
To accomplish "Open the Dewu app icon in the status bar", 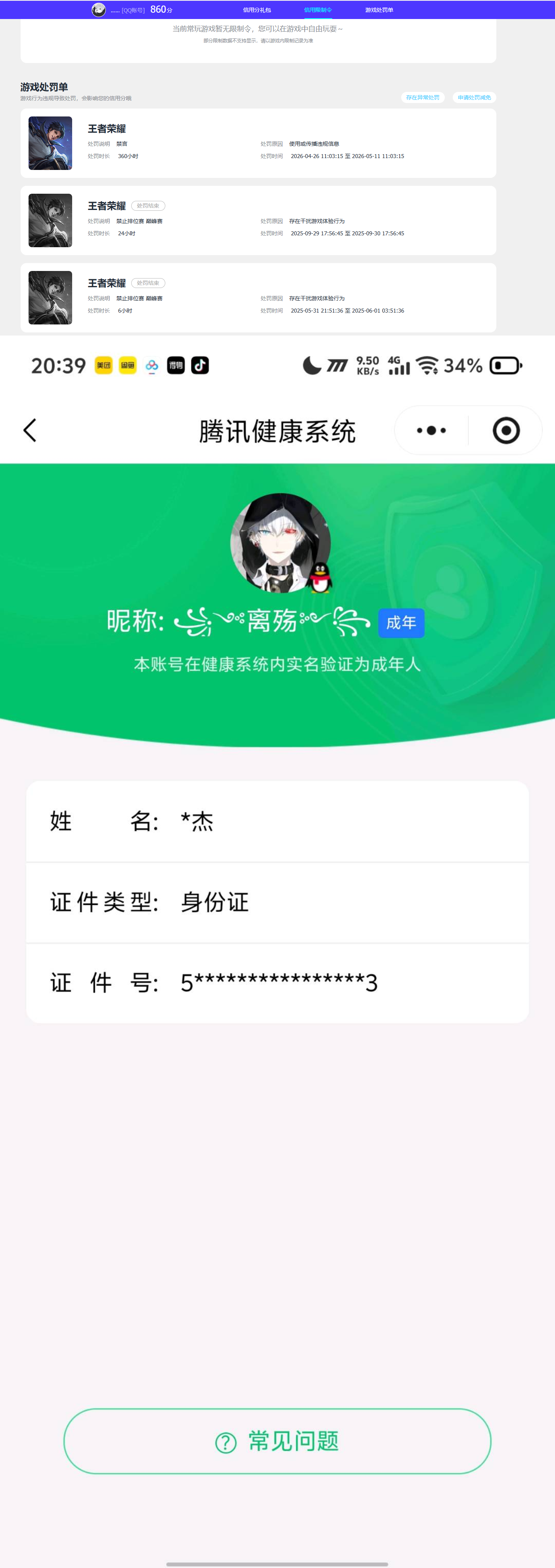I will tap(176, 365).
